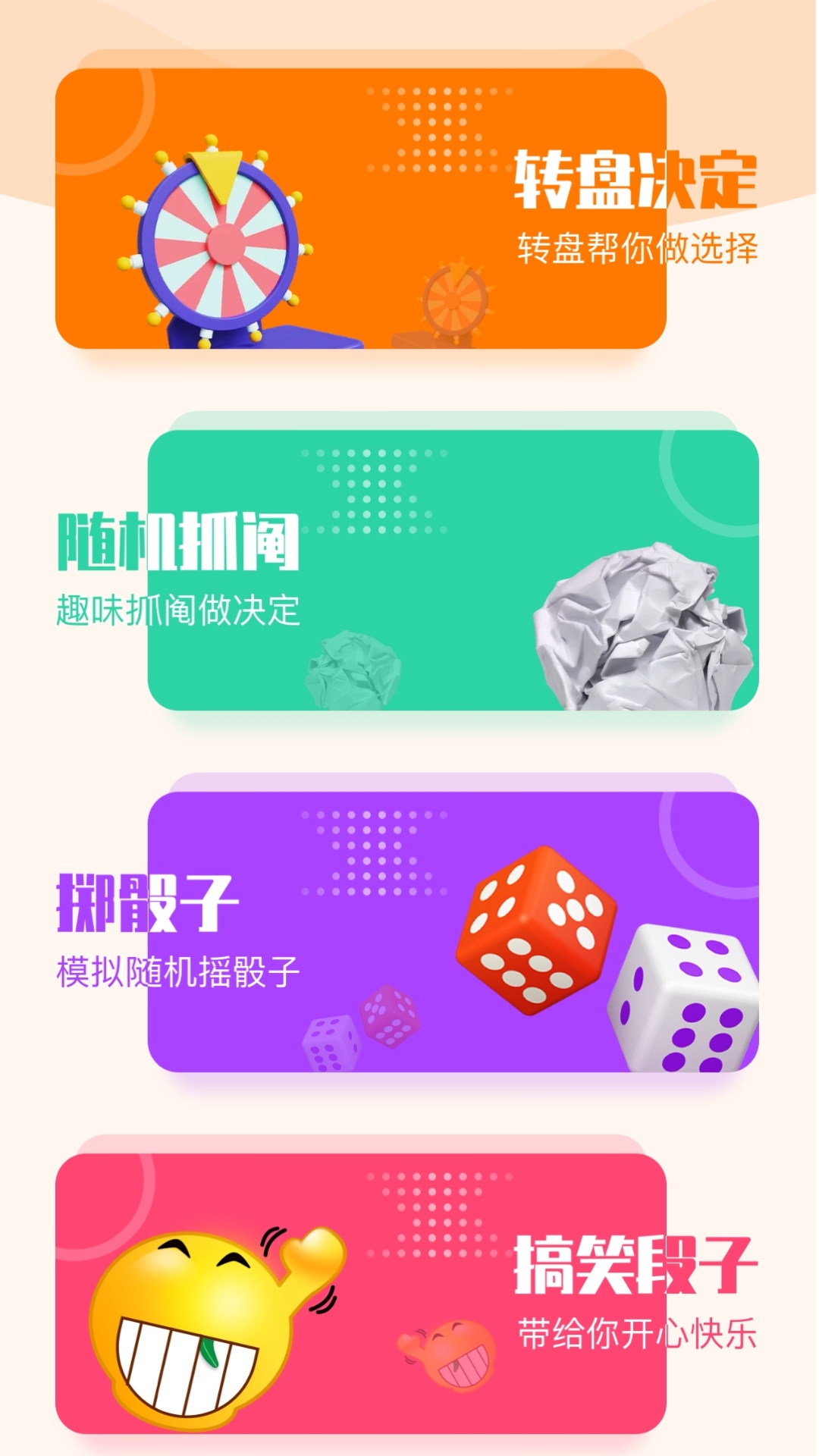Image resolution: width=819 pixels, height=1456 pixels.
Task: Select the 掷骰子 dice rolling card
Action: click(x=453, y=932)
